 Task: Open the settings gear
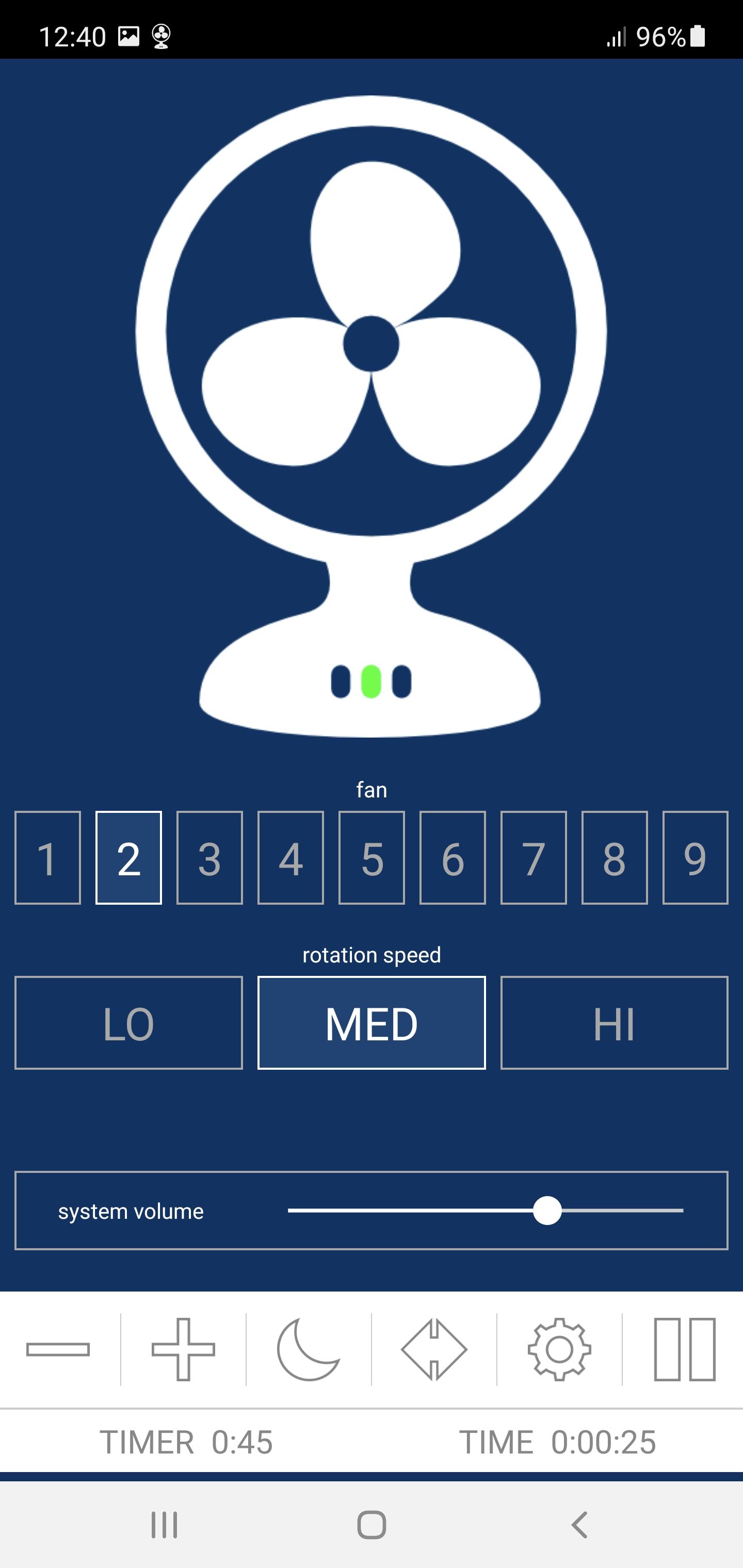click(x=559, y=1349)
